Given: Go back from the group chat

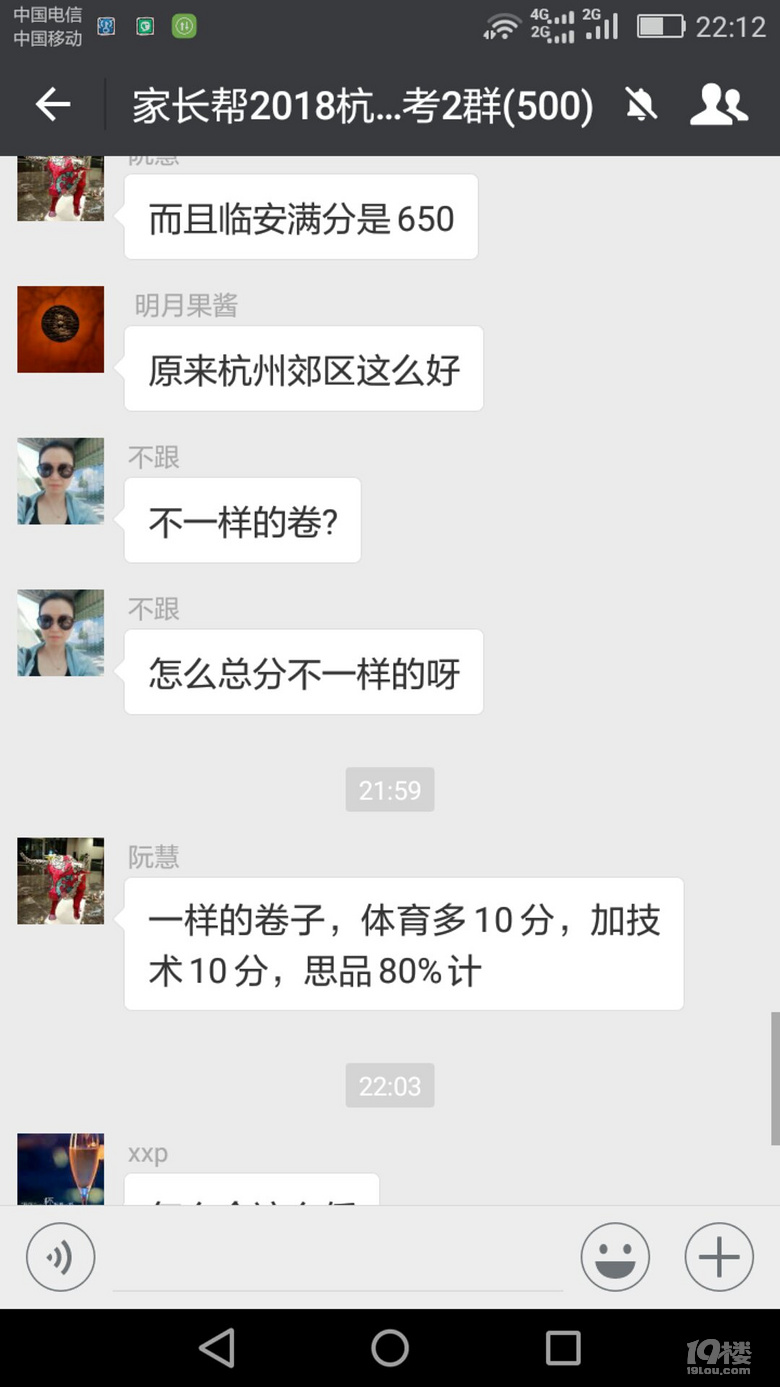Looking at the screenshot, I should (53, 104).
